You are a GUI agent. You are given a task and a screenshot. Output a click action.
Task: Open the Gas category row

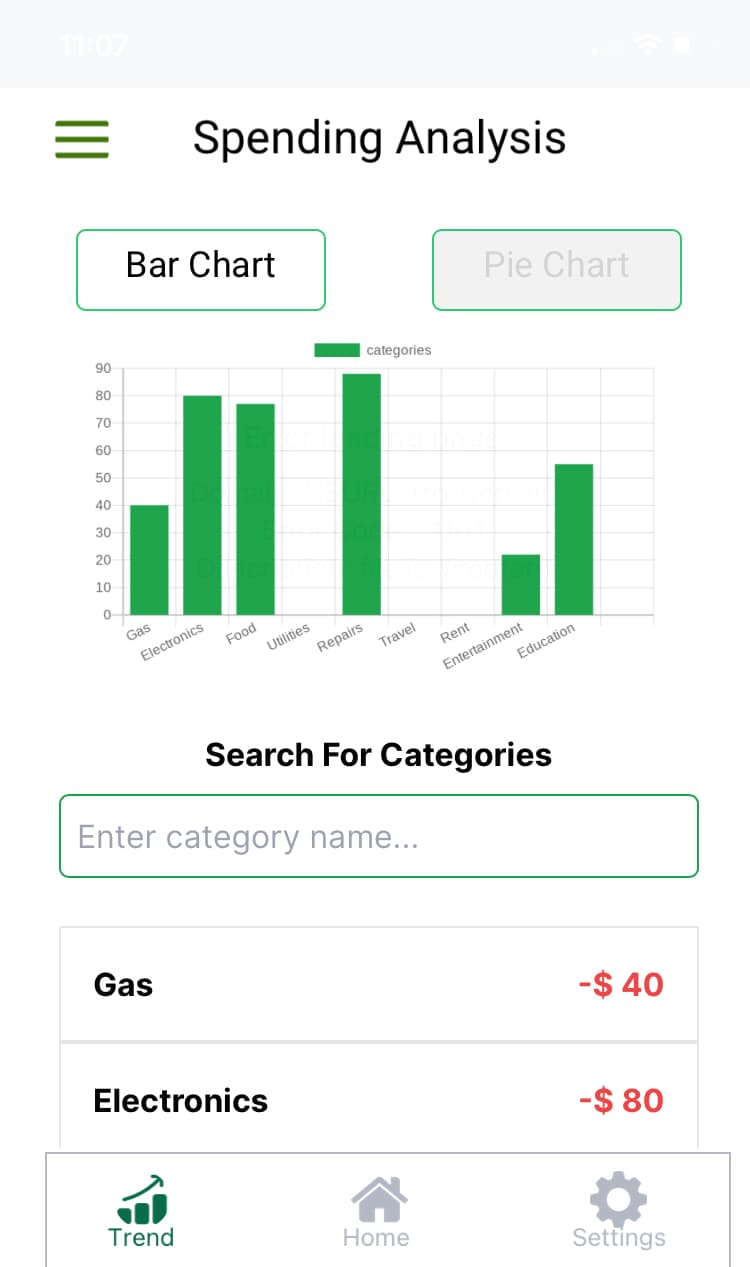click(378, 985)
